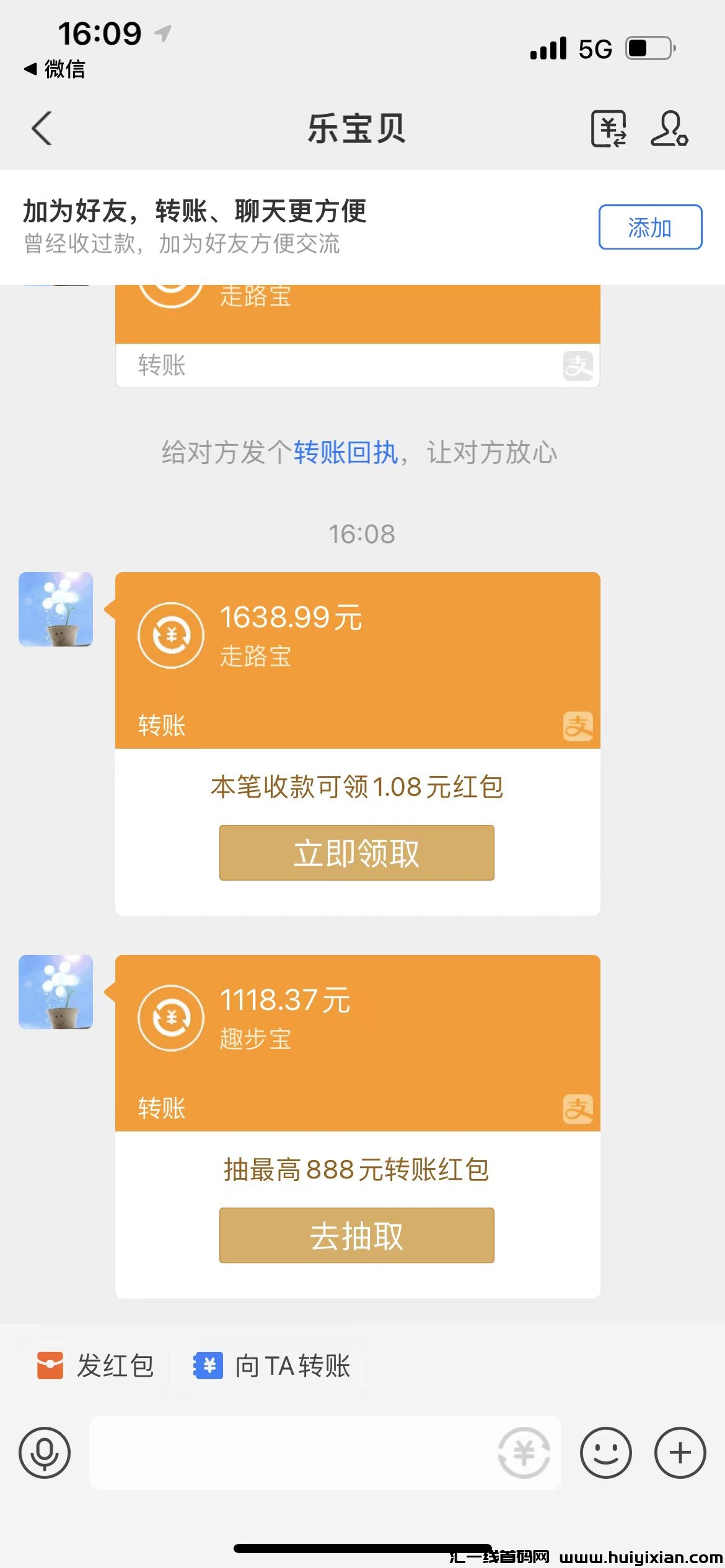Screen dimensions: 725x1568
Task: Tap 去抽取 to draw a red packet
Action: pyautogui.click(x=357, y=1235)
